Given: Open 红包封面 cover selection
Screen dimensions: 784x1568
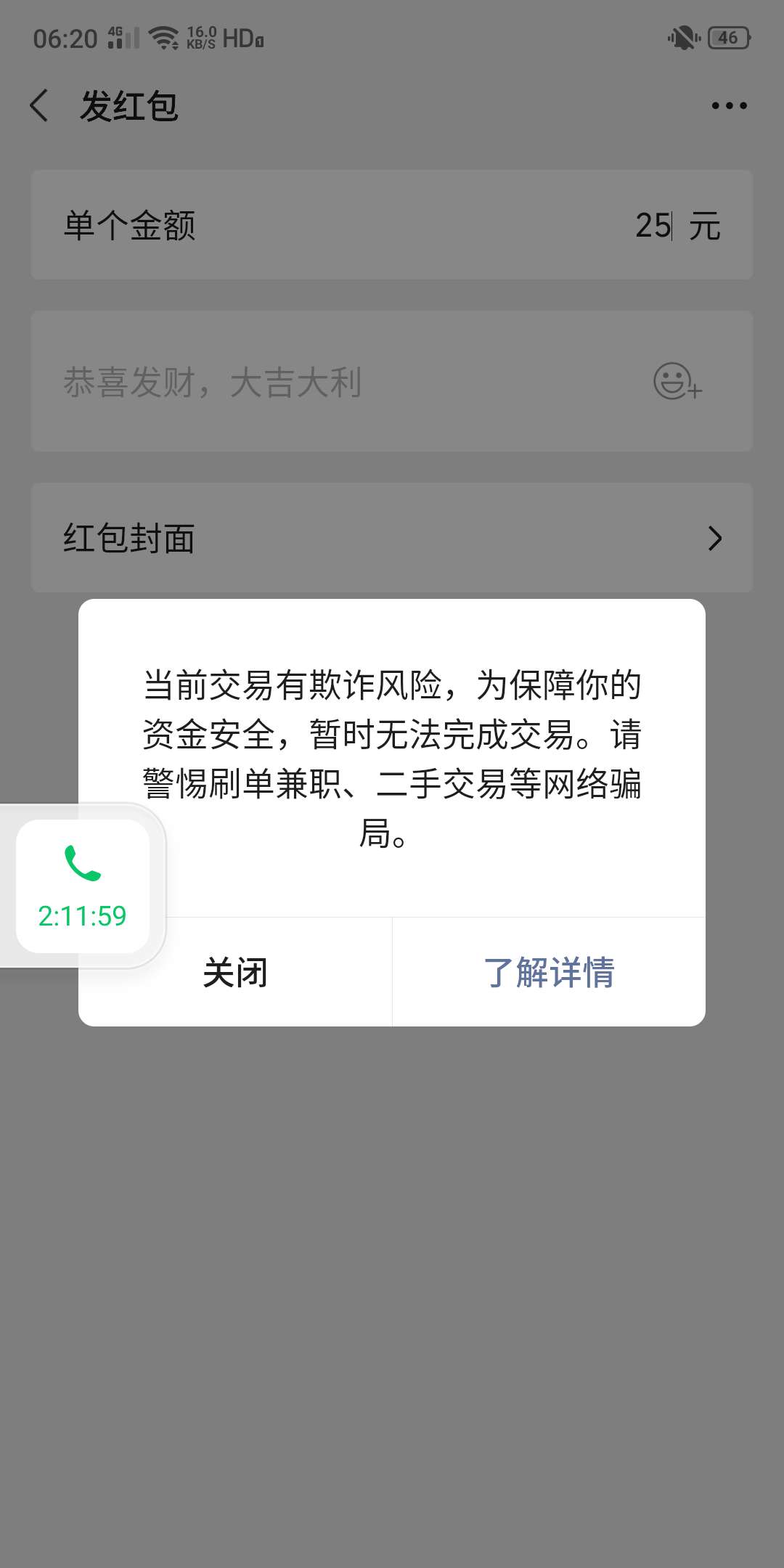Looking at the screenshot, I should point(392,538).
